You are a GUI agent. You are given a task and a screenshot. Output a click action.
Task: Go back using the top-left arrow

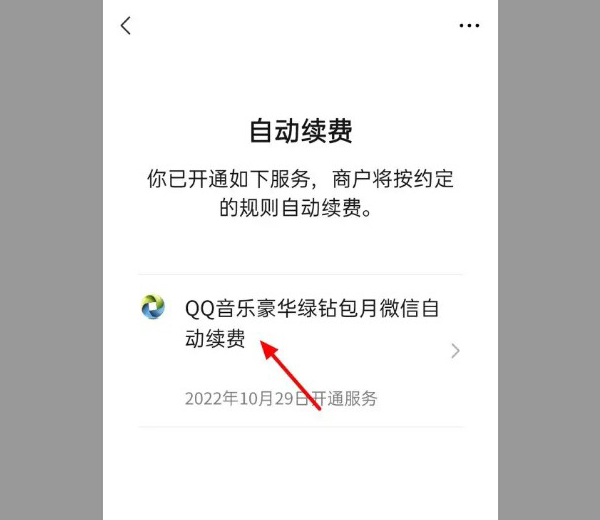click(126, 26)
